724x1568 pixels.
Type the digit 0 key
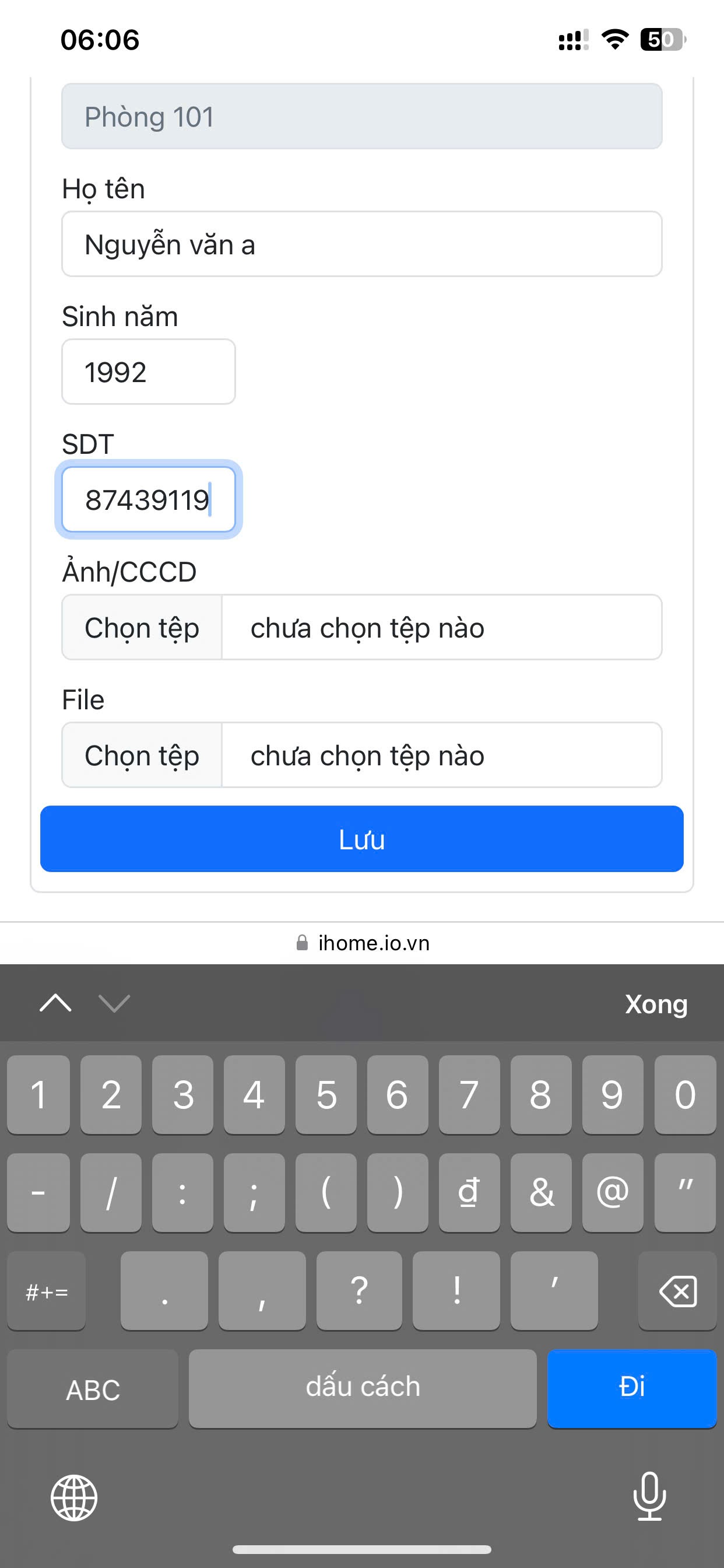[684, 1095]
